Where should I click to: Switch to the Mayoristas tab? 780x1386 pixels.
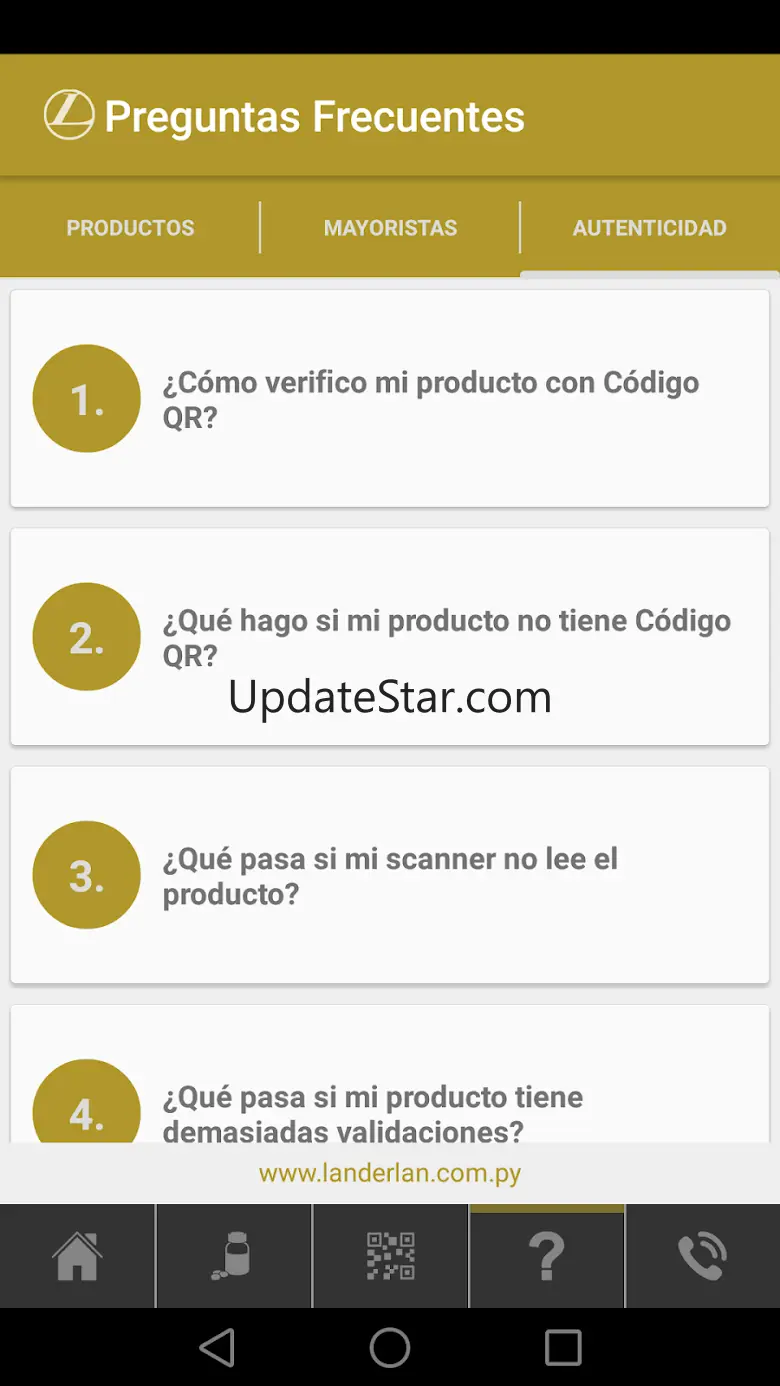390,228
